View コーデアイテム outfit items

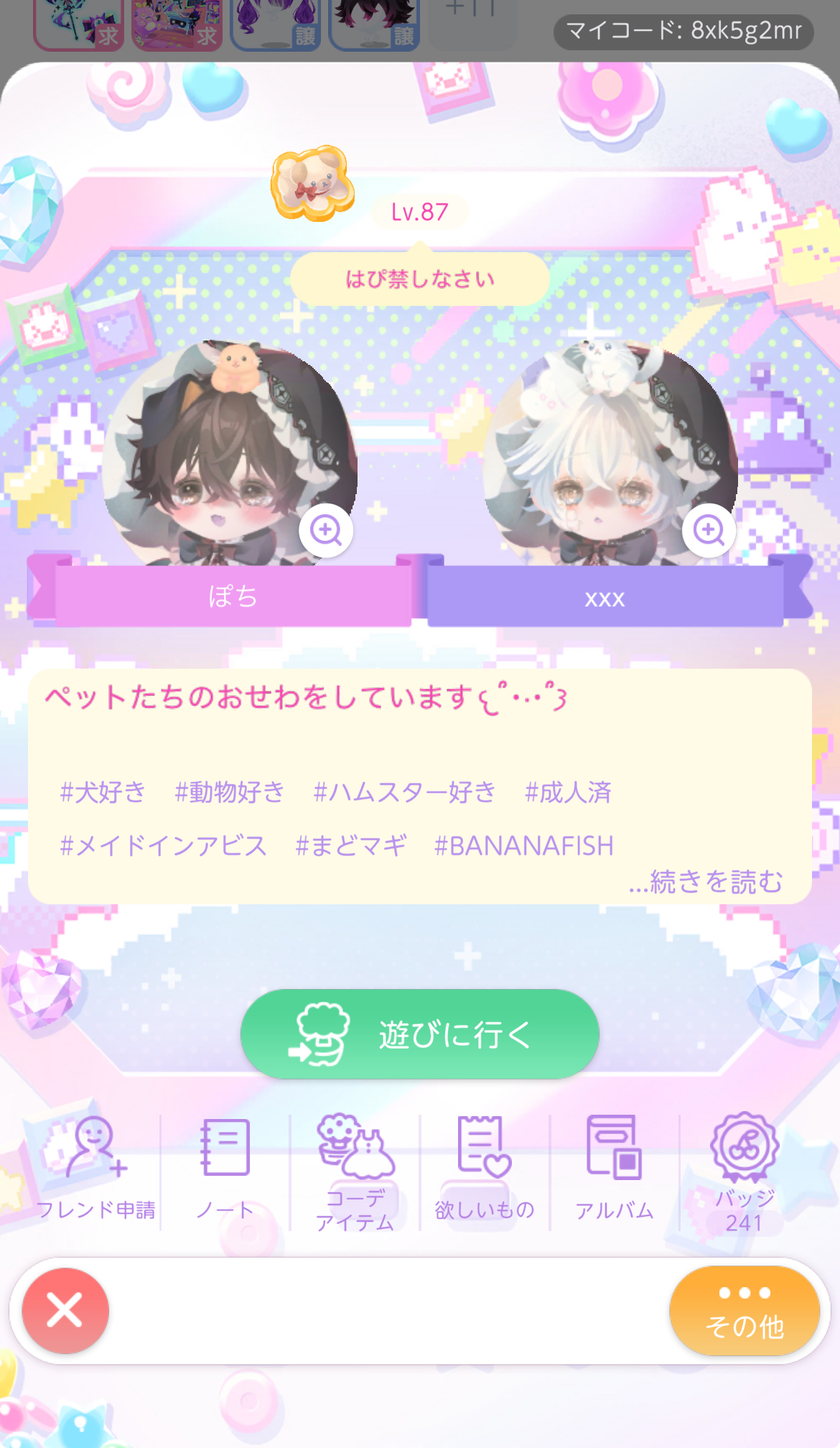pos(355,1171)
